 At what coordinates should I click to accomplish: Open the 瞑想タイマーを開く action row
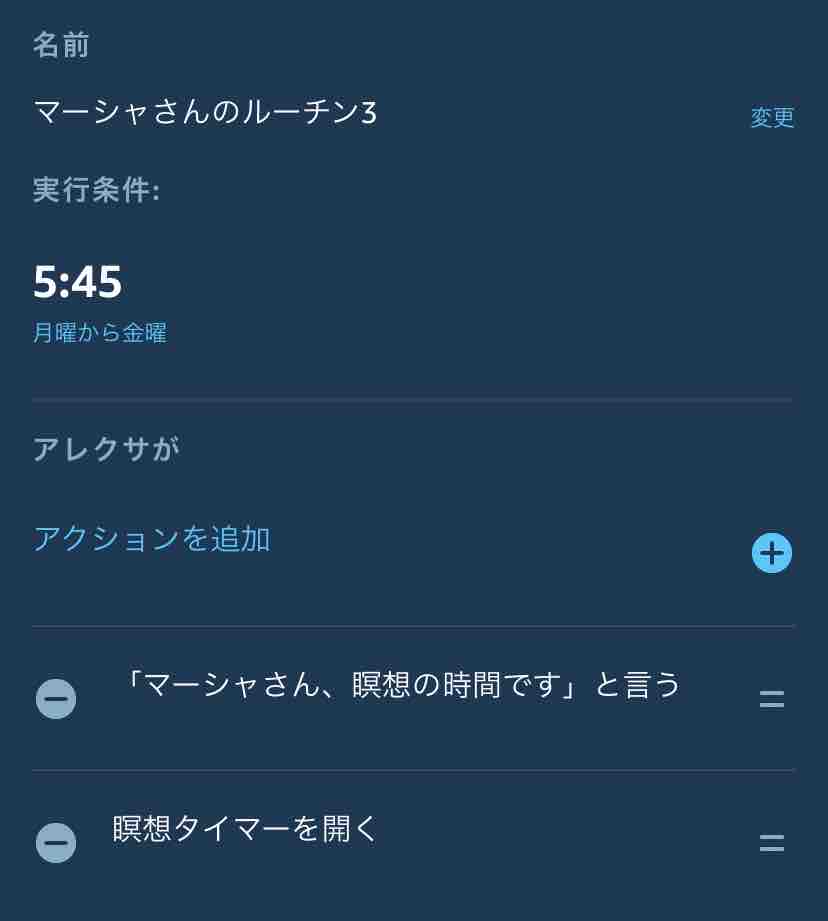click(x=246, y=829)
